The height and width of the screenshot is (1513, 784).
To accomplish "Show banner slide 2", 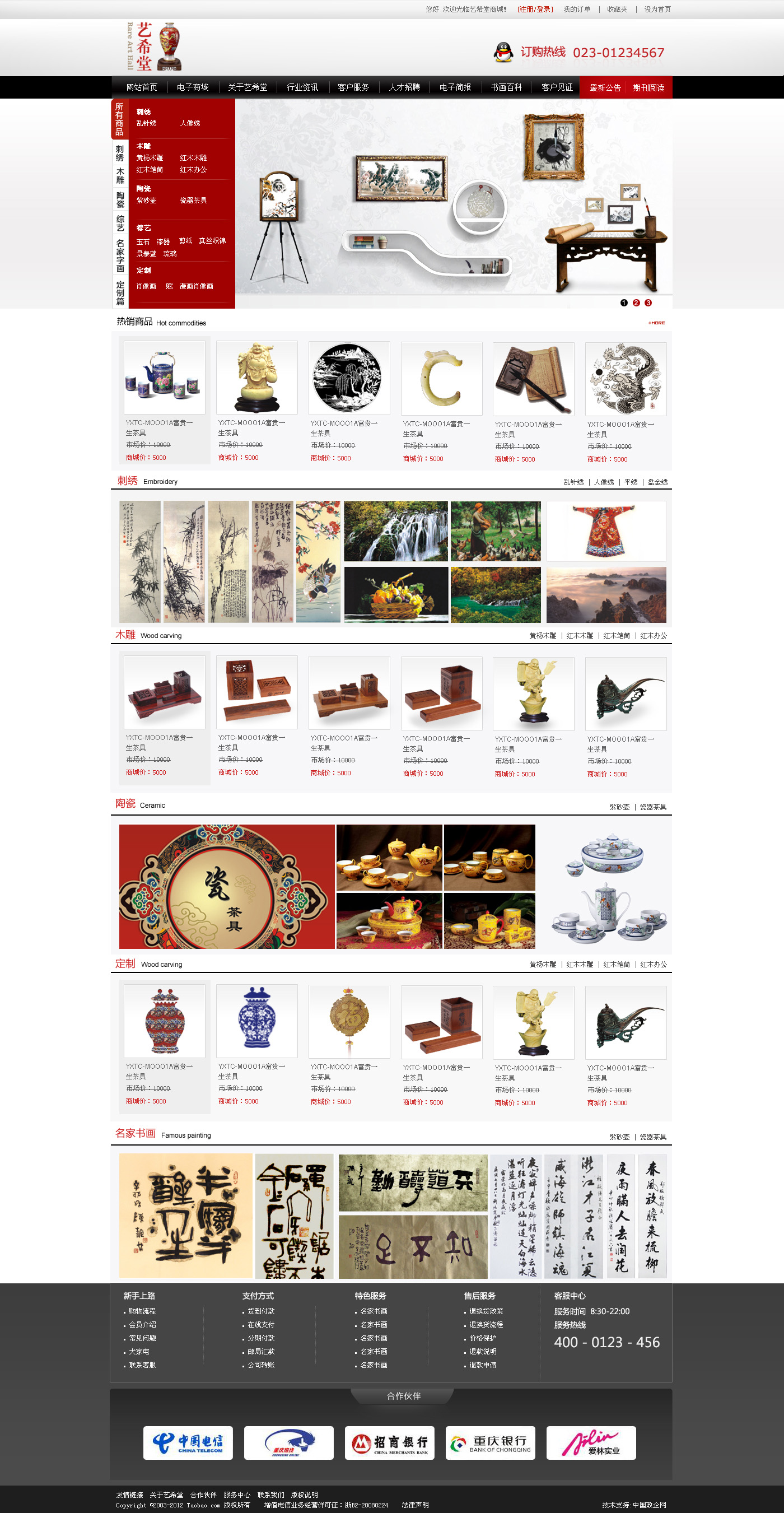I will tap(636, 303).
